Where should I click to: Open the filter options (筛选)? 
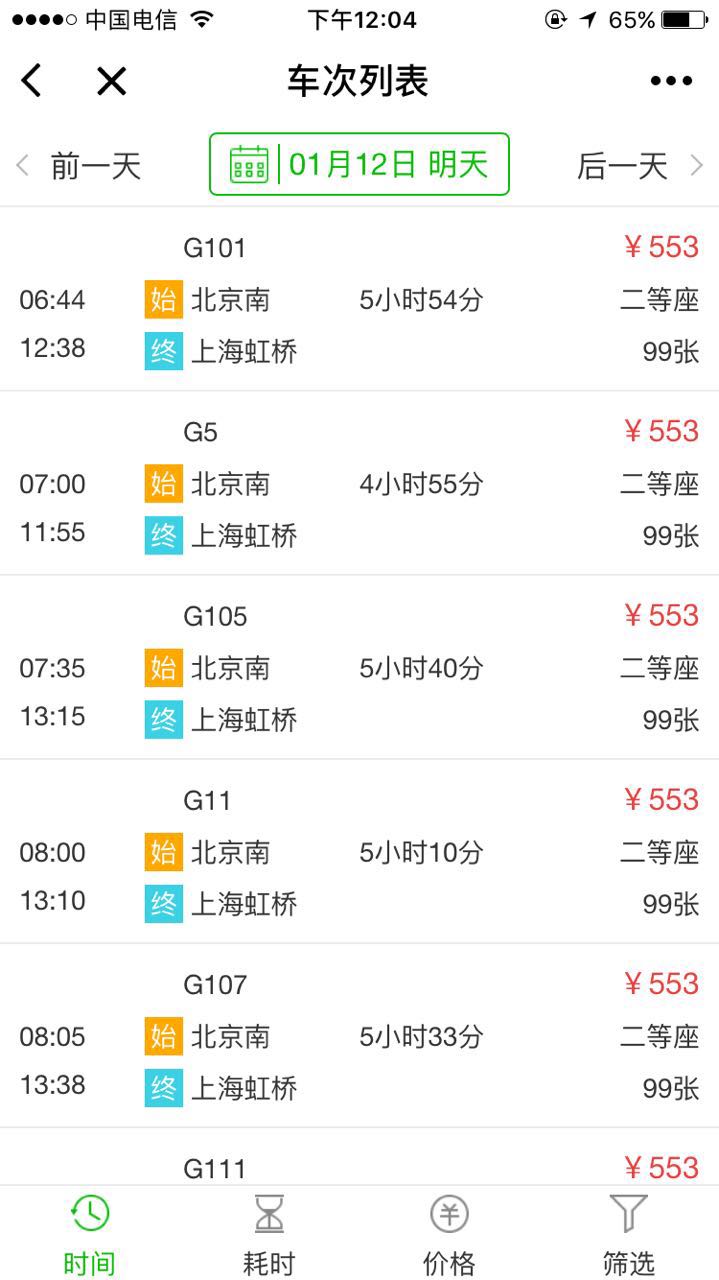point(628,1235)
